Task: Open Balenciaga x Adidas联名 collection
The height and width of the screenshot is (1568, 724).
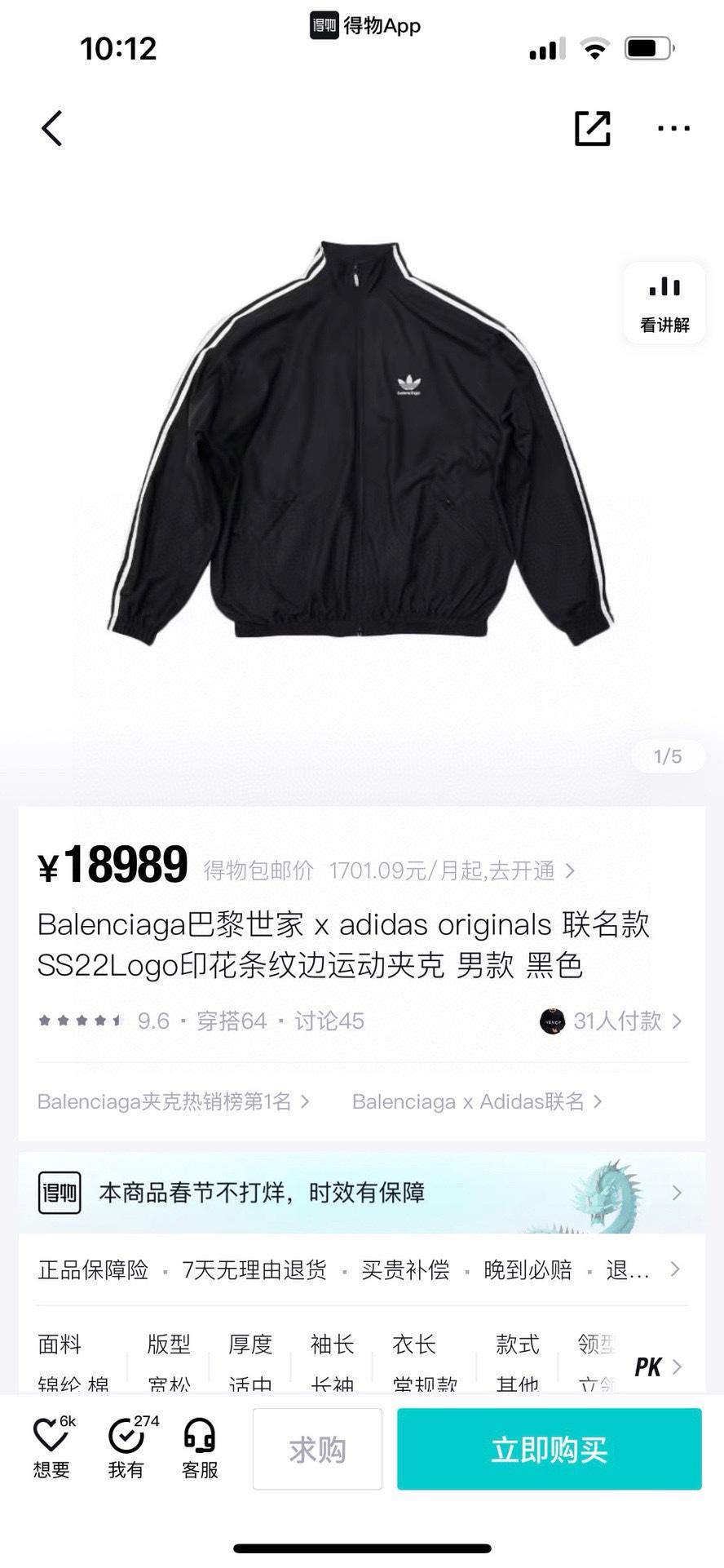Action: (x=477, y=1101)
